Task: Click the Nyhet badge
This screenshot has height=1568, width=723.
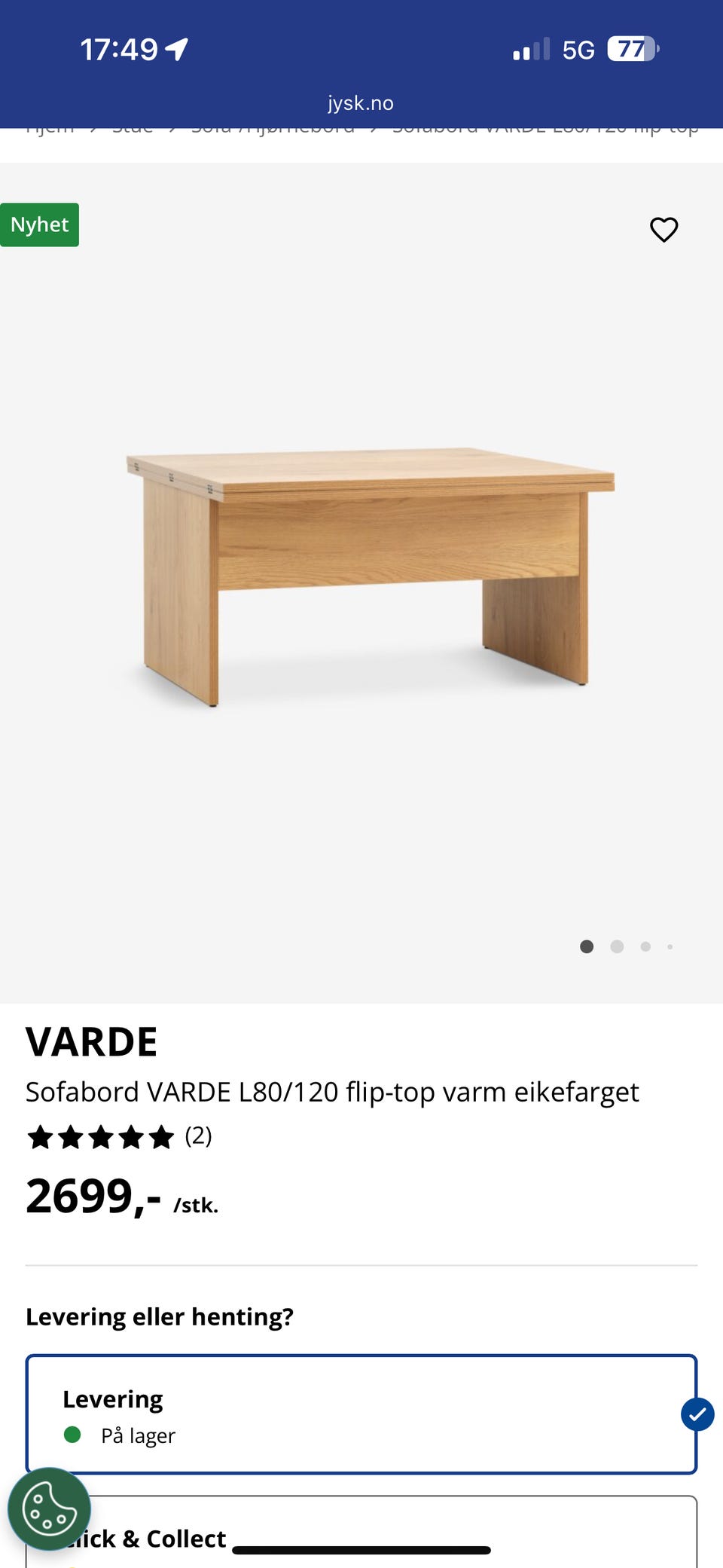Action: tap(39, 224)
